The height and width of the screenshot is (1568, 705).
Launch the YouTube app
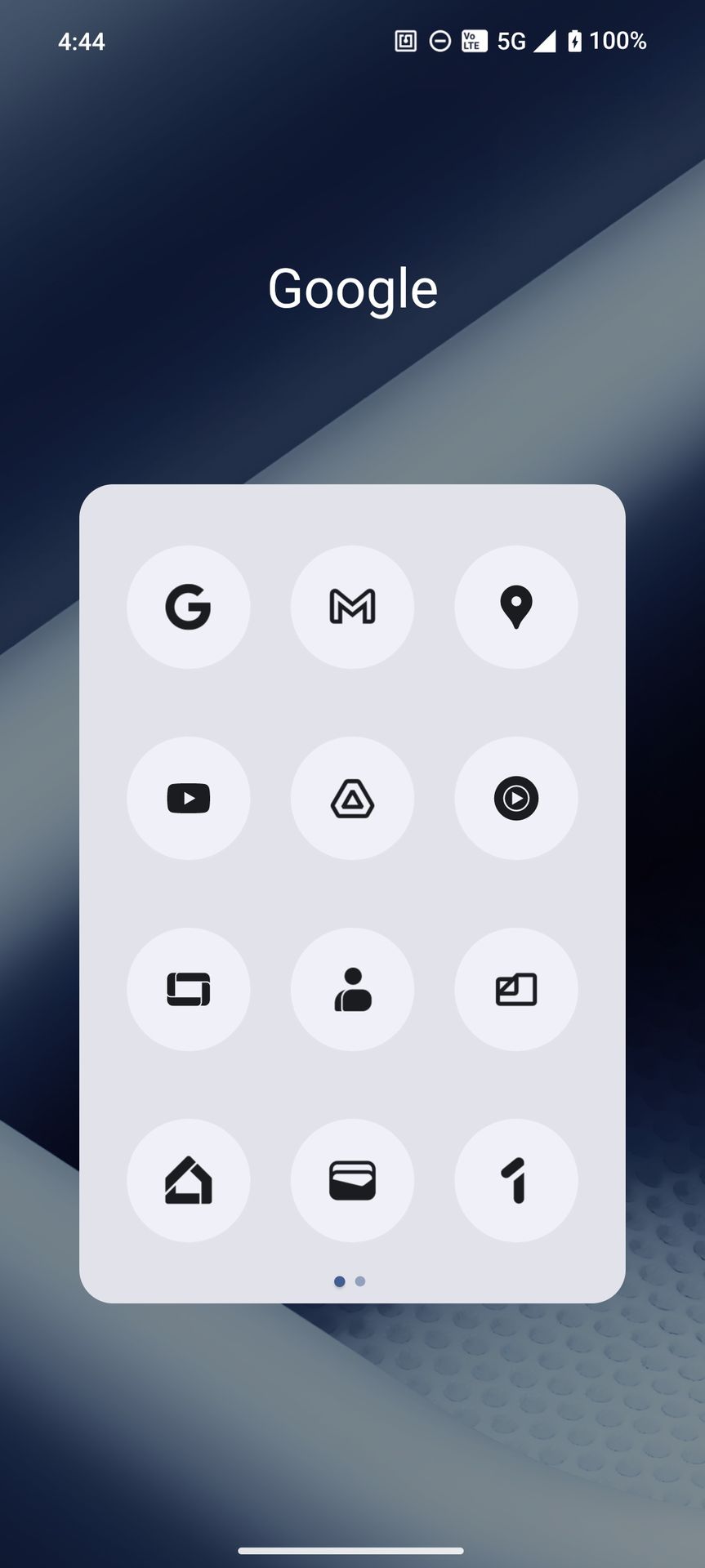tap(188, 798)
